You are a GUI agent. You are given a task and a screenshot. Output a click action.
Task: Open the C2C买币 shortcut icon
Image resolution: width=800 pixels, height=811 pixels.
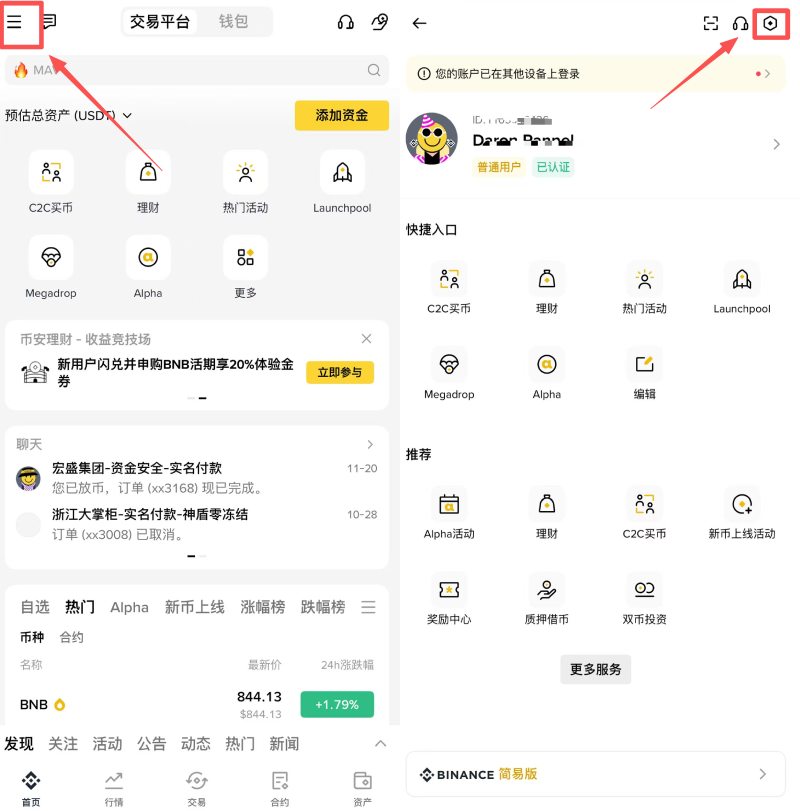click(448, 280)
